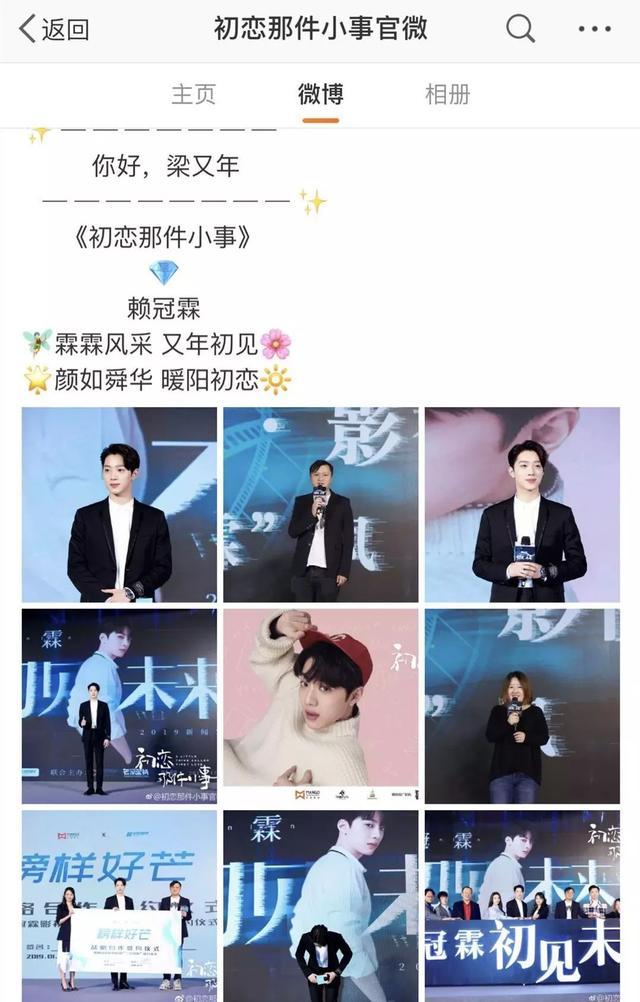The height and width of the screenshot is (1002, 640).
Task: Select the 微博 tab
Action: [320, 94]
